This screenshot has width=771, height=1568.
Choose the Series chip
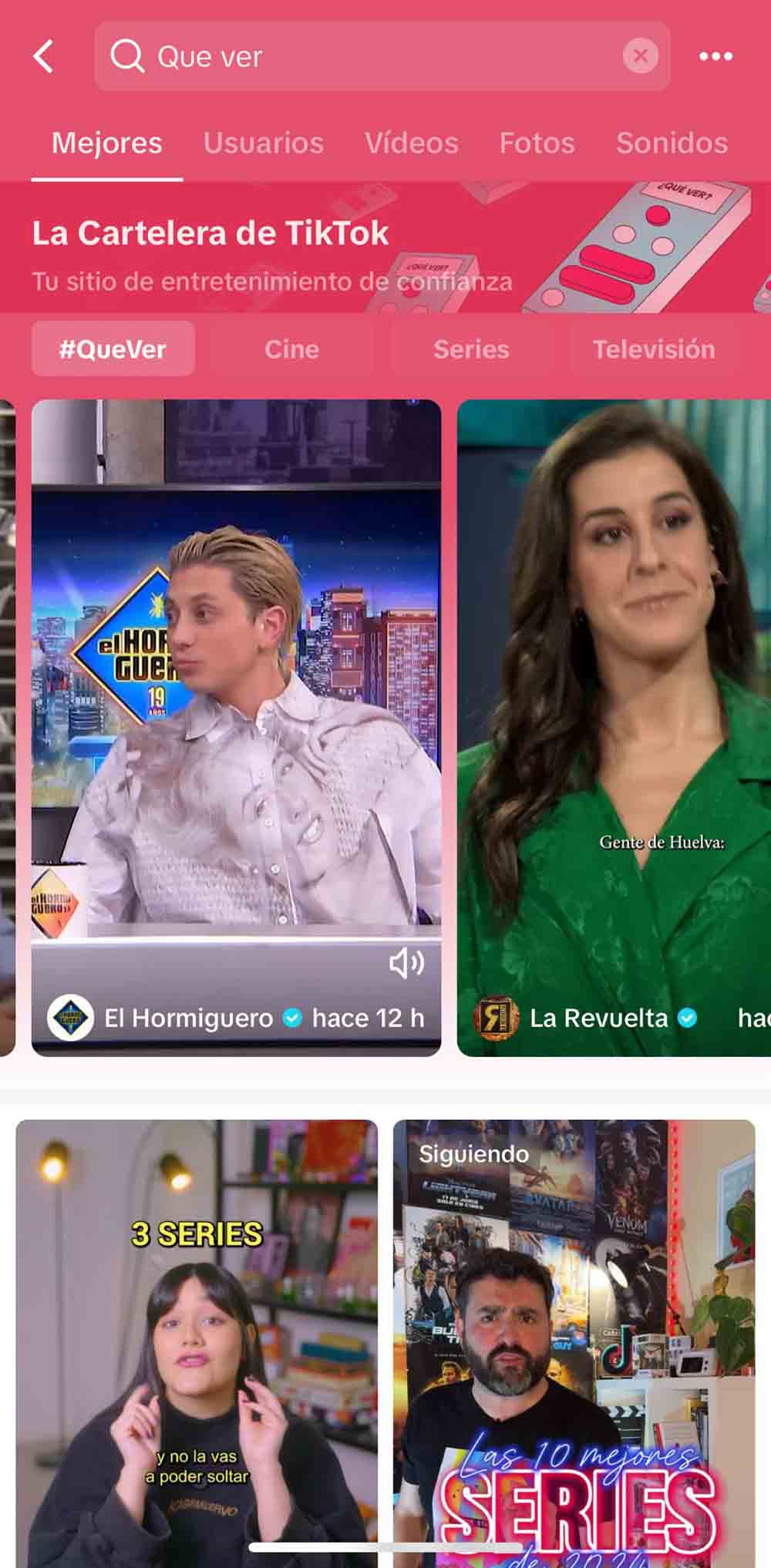tap(471, 349)
